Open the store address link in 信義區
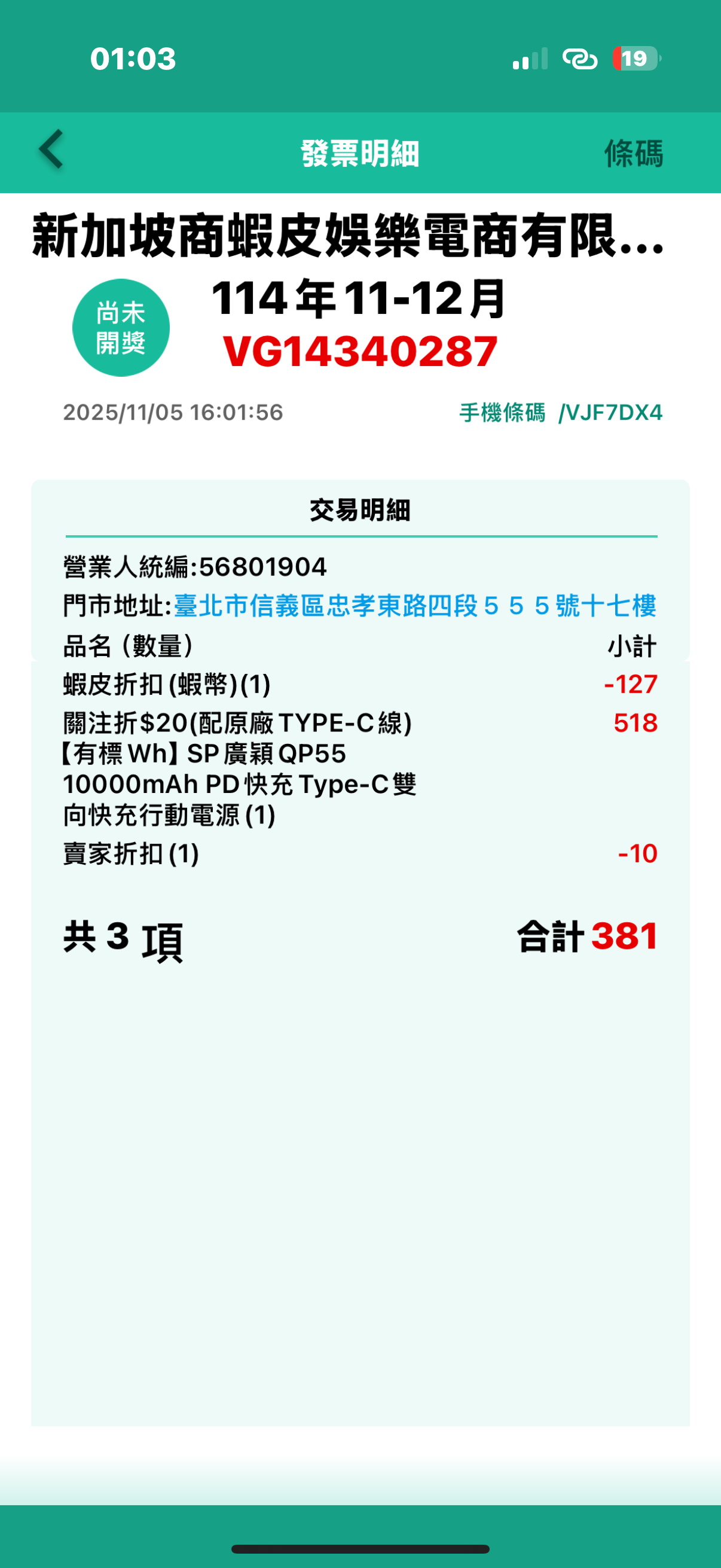721x1568 pixels. (414, 606)
